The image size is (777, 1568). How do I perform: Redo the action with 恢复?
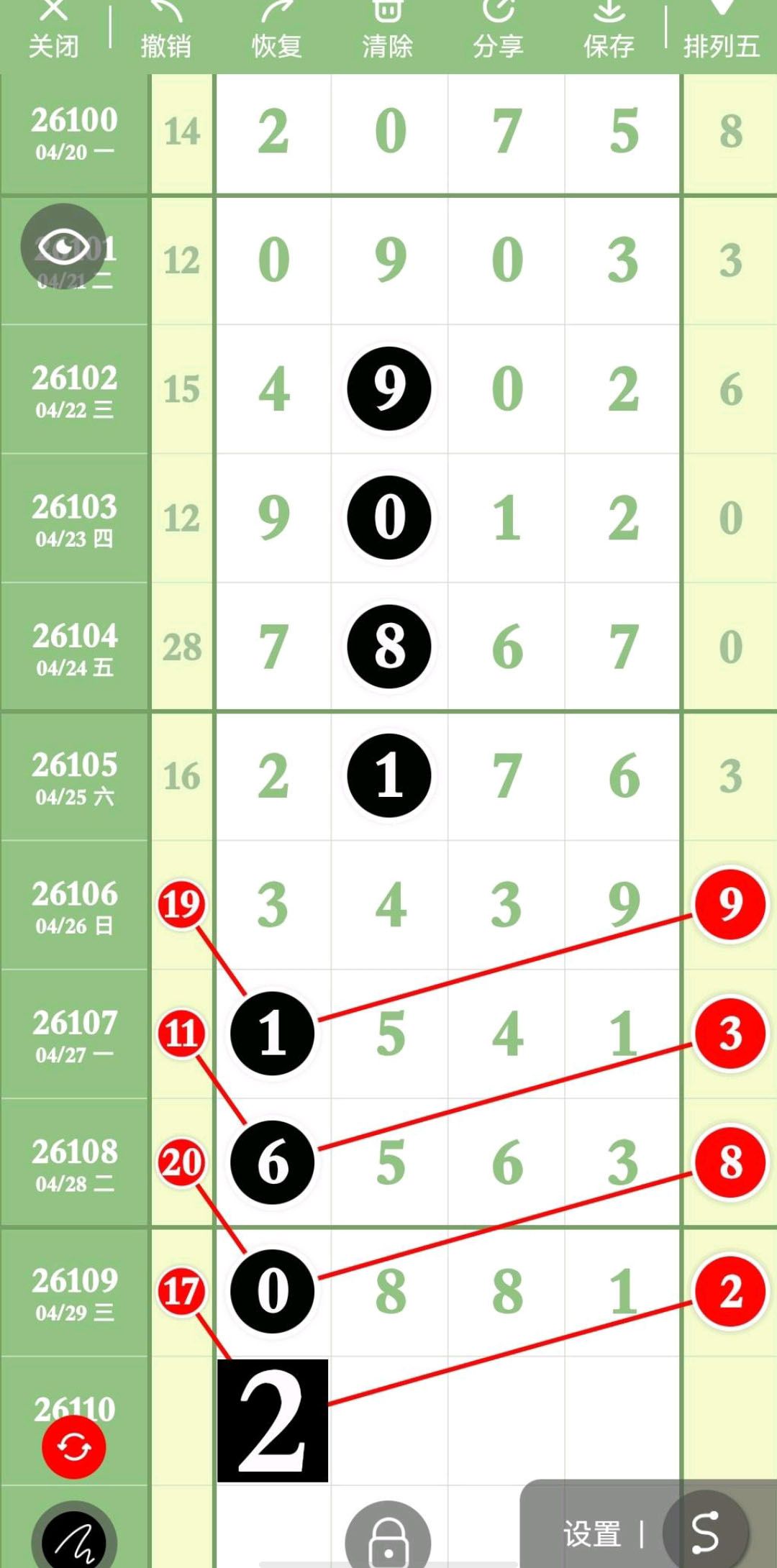[x=276, y=30]
